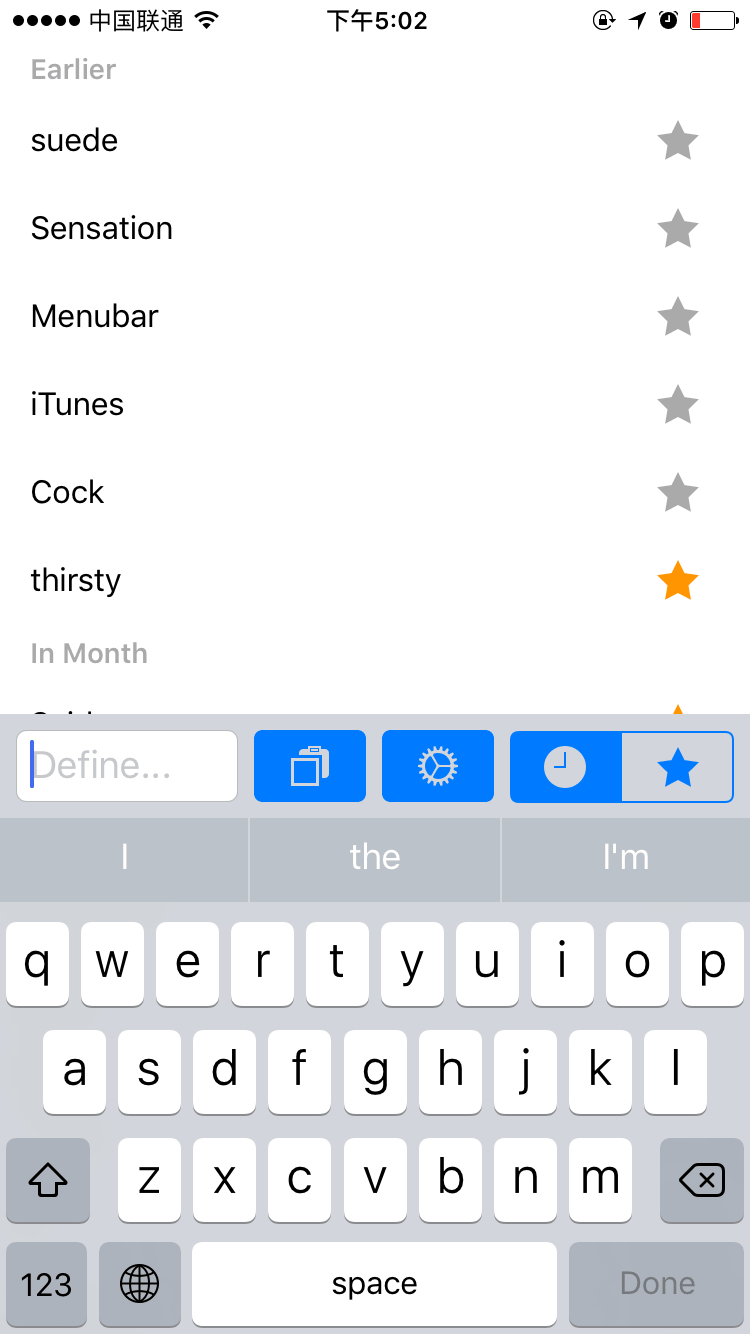Look up Menubar from history

(x=95, y=316)
